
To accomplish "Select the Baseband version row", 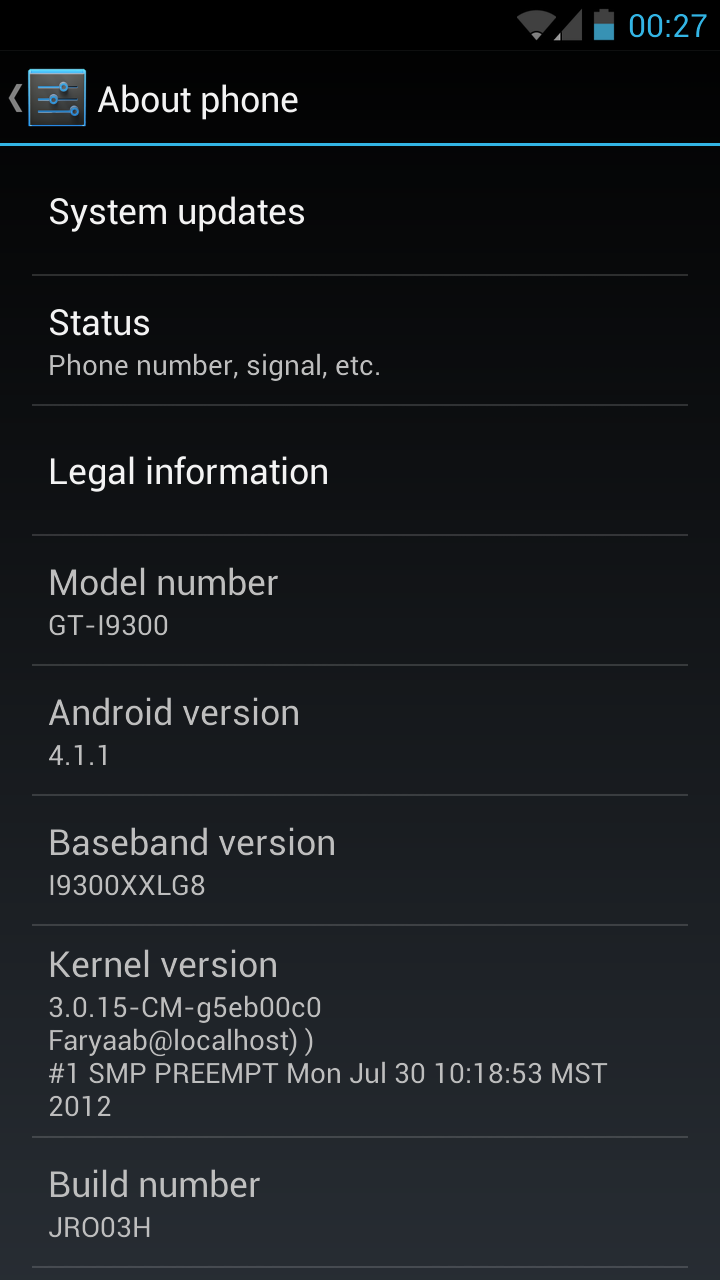I will coord(360,861).
